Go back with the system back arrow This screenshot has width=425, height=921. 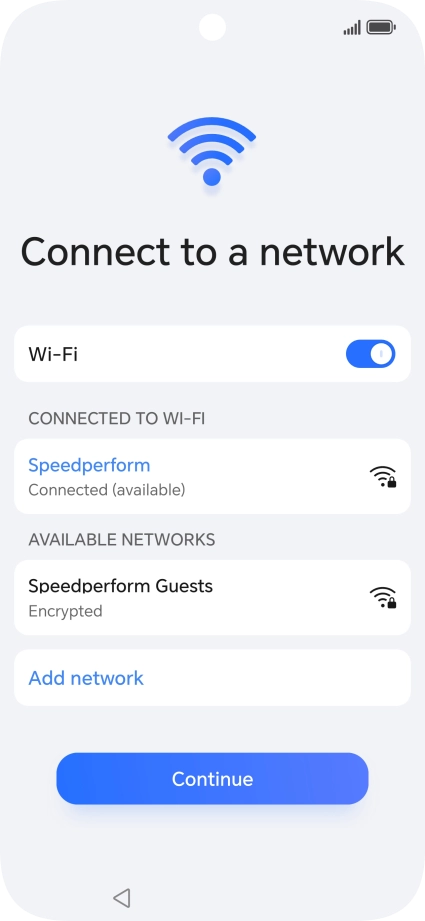(122, 898)
